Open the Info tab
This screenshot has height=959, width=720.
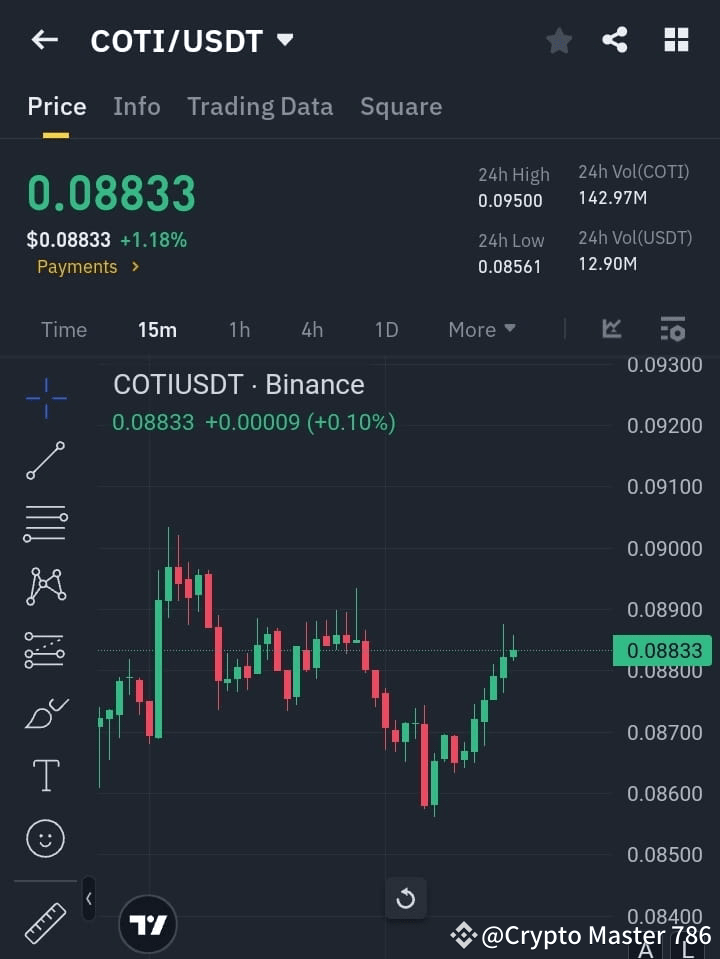pyautogui.click(x=137, y=106)
